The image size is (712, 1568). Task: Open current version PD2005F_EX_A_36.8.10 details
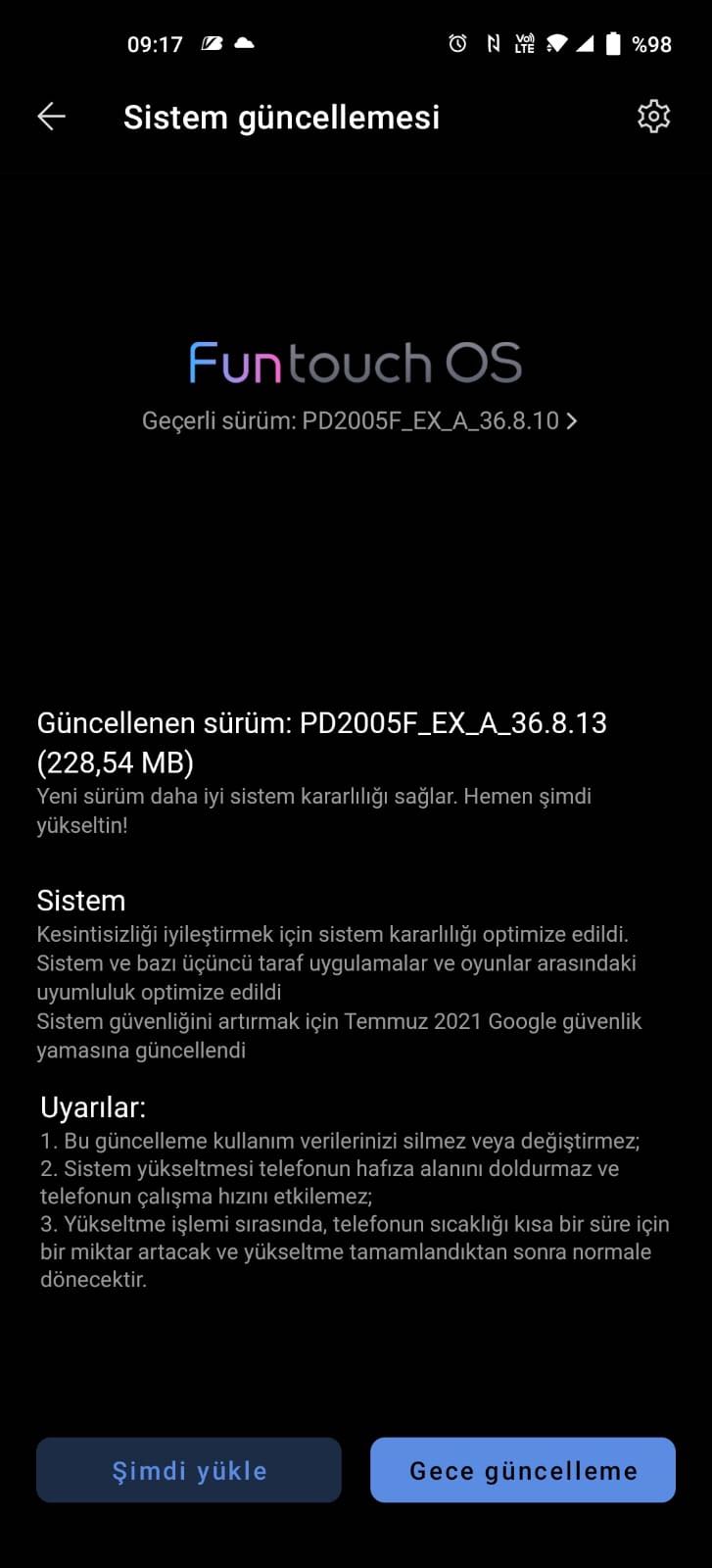(358, 420)
